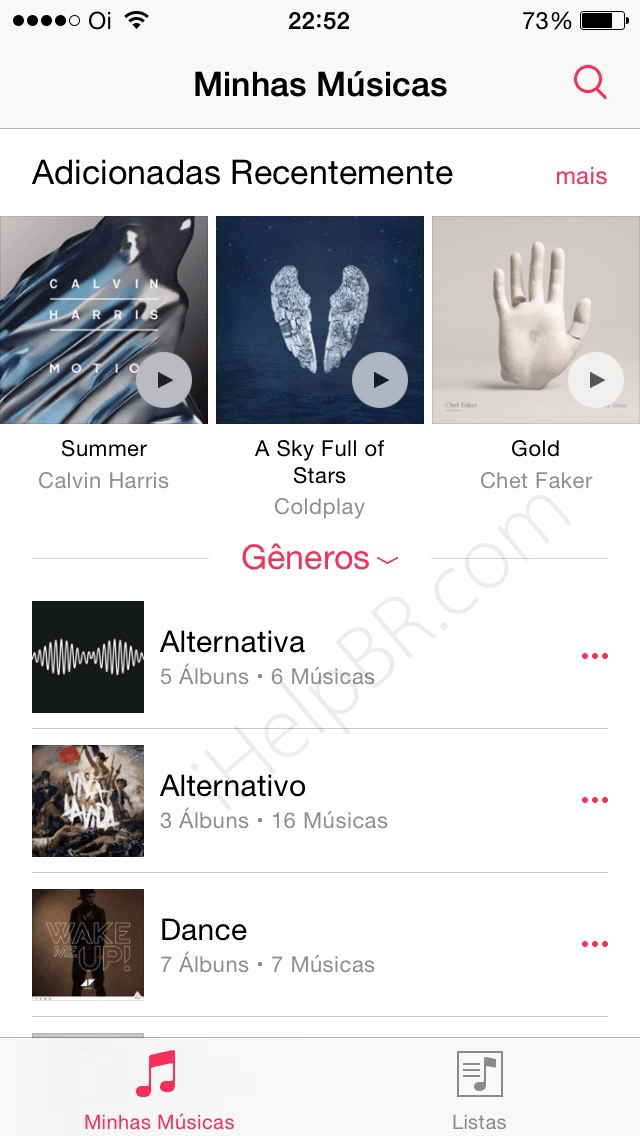Show more options for Alternativa
Image resolution: width=640 pixels, height=1136 pixels.
(x=594, y=656)
